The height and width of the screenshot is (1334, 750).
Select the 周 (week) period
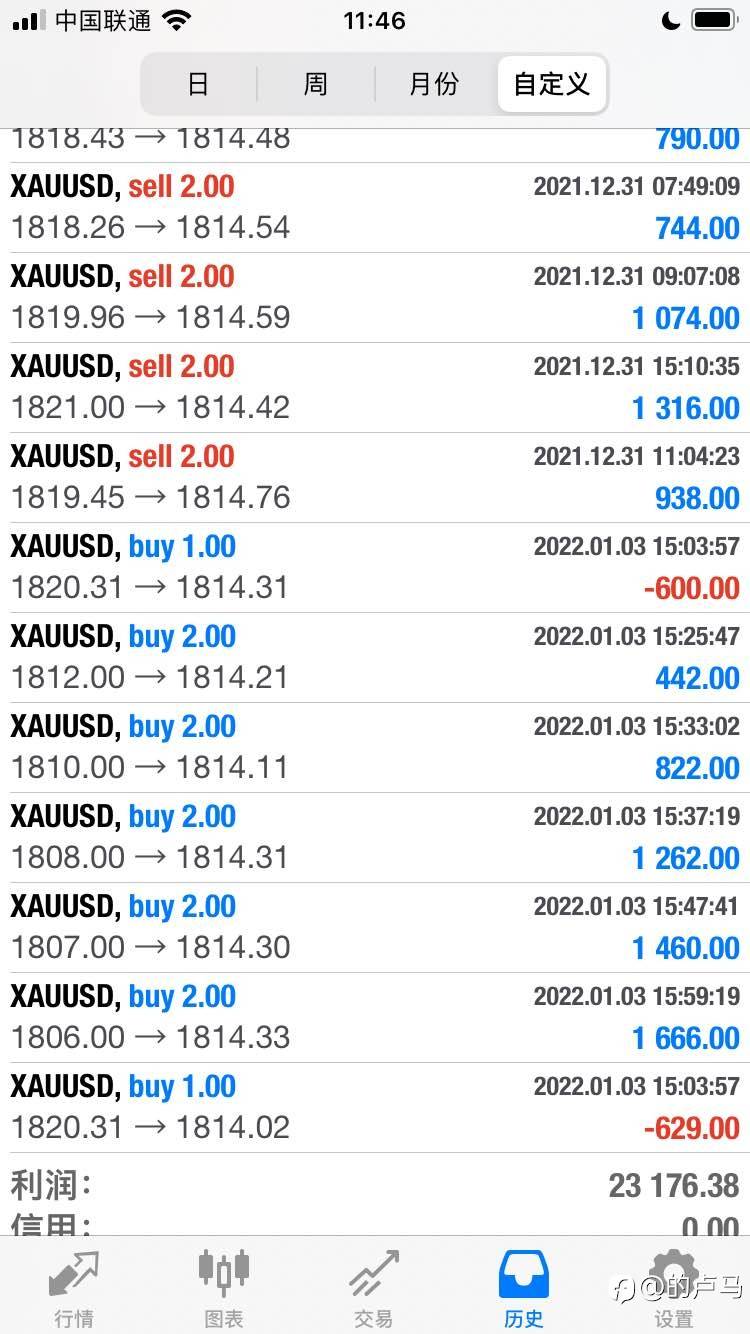coord(316,84)
